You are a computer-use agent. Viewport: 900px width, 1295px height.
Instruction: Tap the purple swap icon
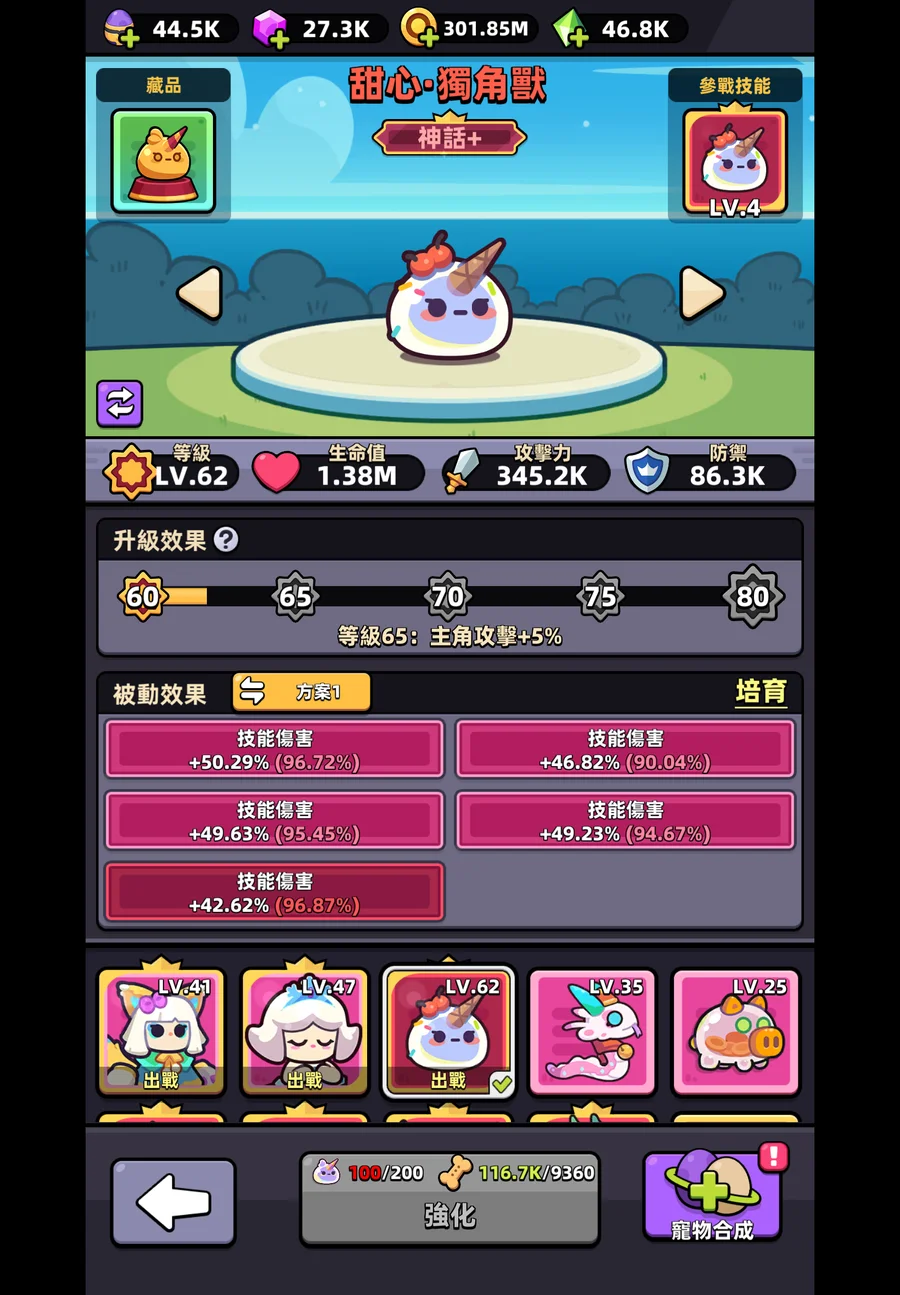pyautogui.click(x=120, y=403)
